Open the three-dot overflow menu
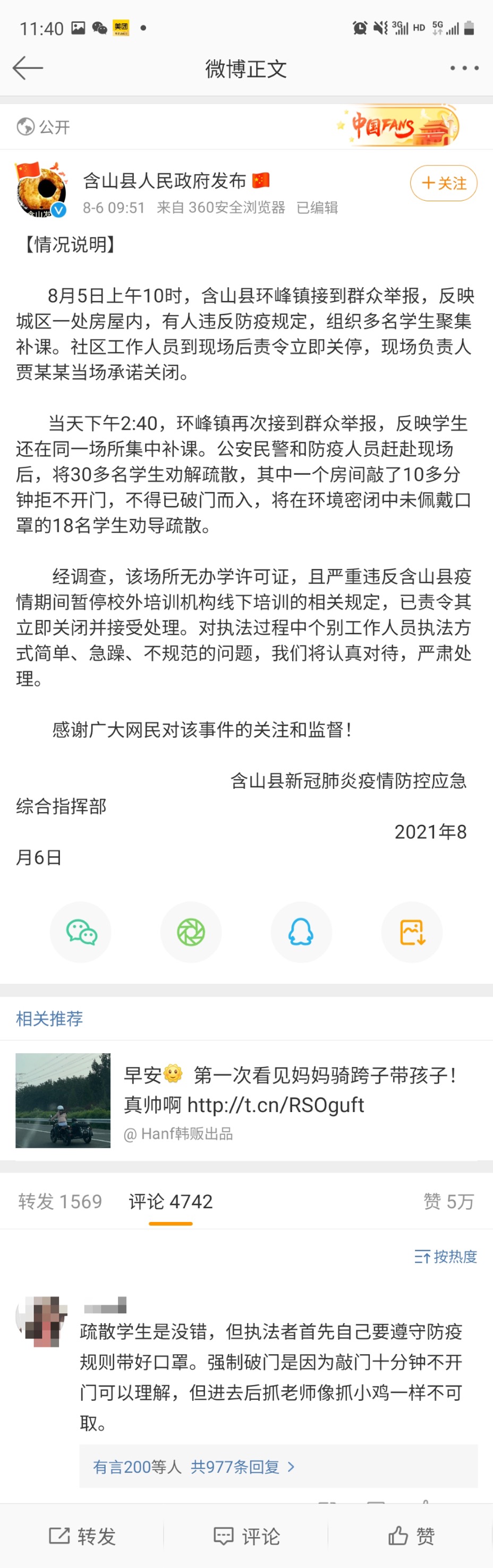 [x=464, y=67]
